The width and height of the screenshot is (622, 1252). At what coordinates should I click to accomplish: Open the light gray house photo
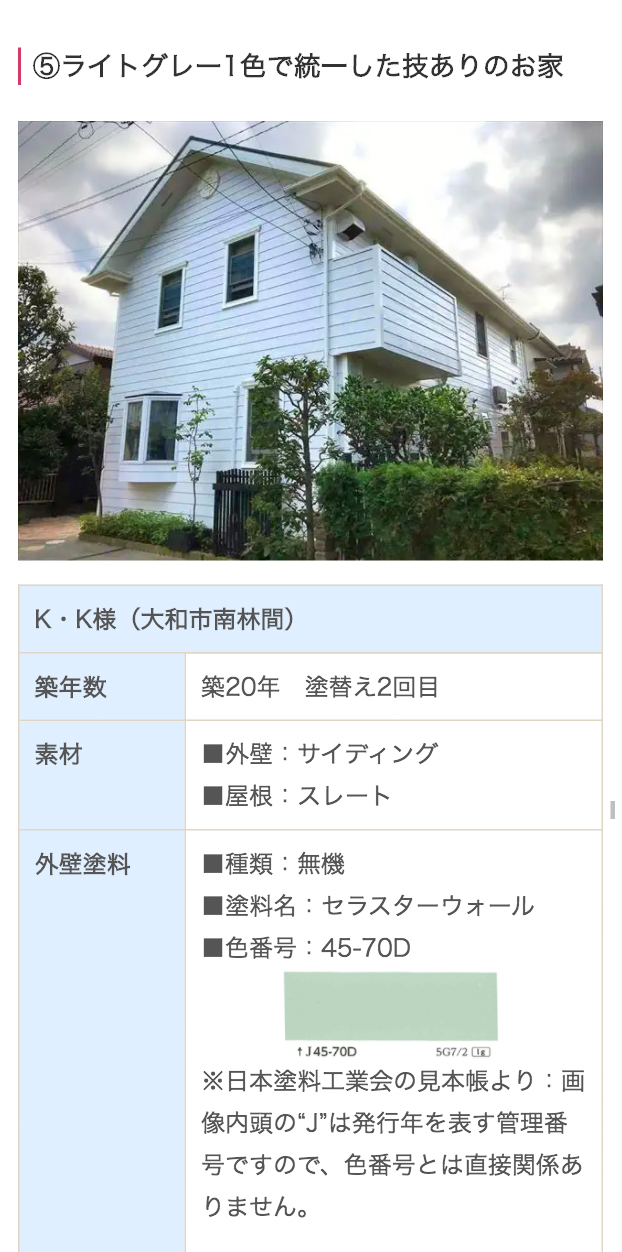[x=310, y=340]
